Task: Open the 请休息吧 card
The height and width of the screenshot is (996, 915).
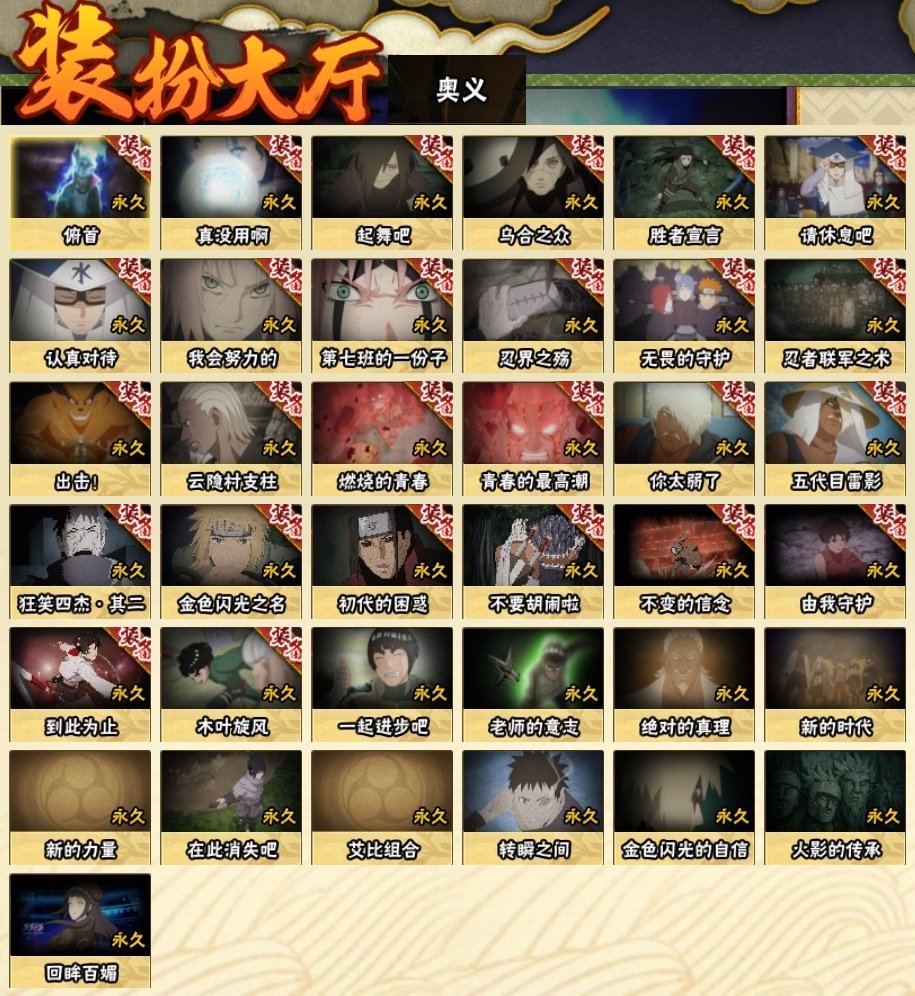Action: (835, 192)
